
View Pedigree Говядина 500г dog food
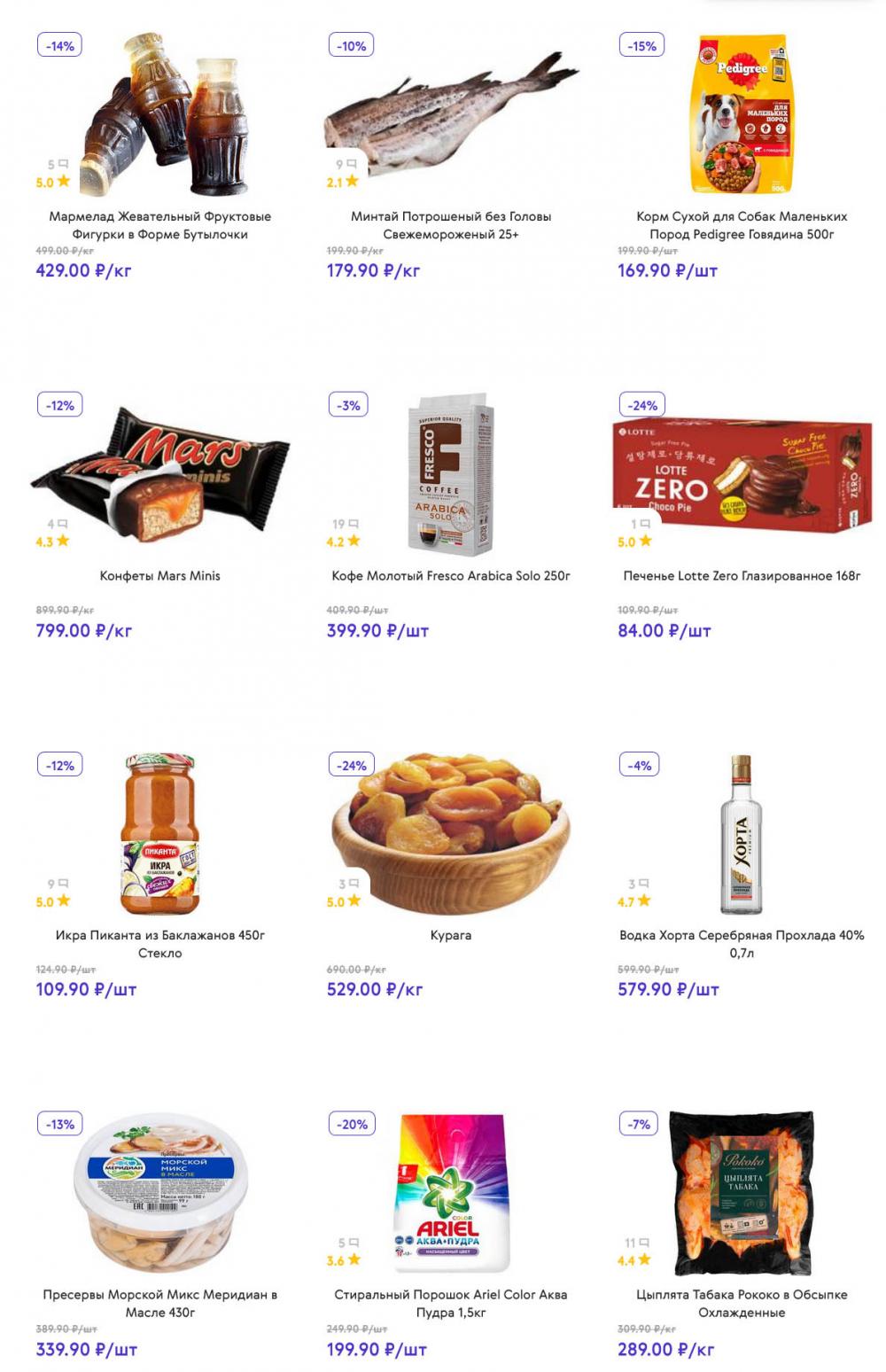741,225
